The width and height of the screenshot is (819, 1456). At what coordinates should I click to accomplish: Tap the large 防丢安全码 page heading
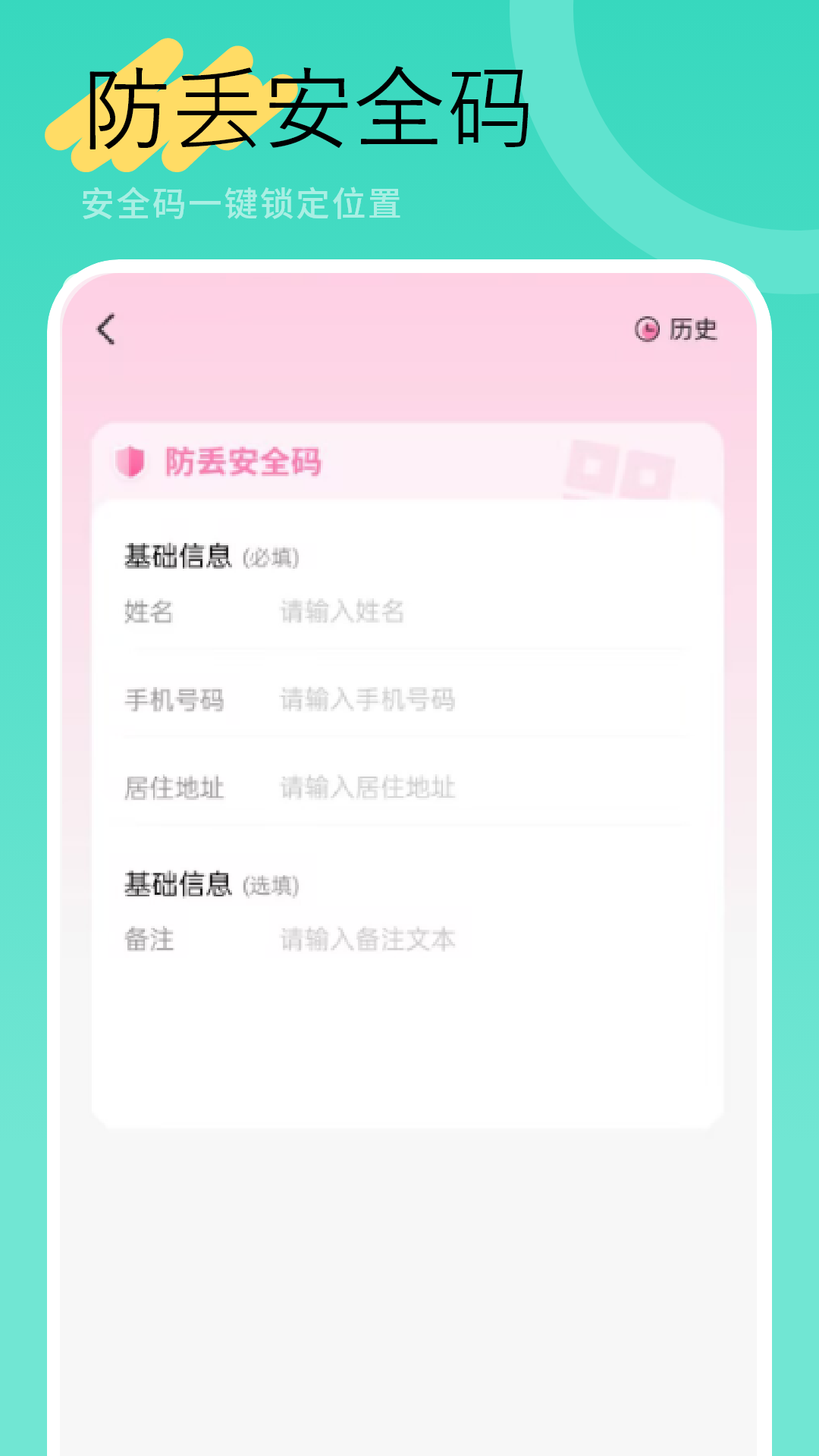click(x=303, y=106)
